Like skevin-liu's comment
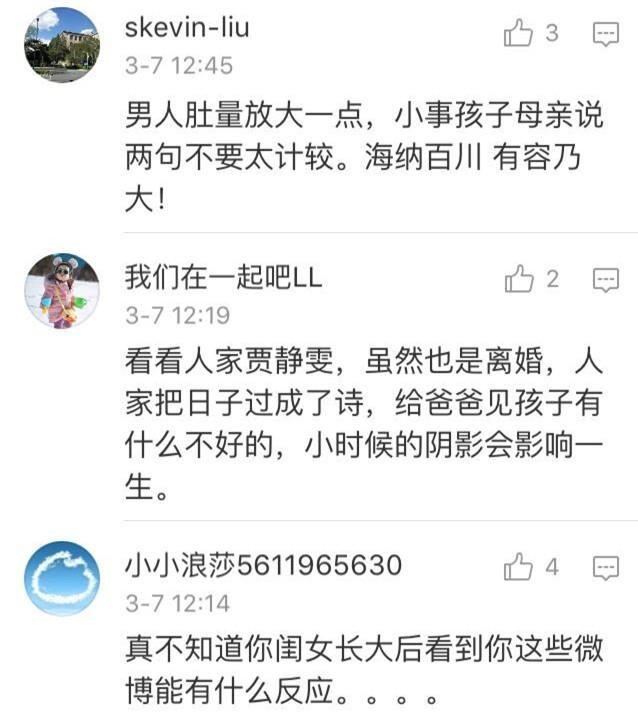The image size is (638, 717). (x=519, y=35)
